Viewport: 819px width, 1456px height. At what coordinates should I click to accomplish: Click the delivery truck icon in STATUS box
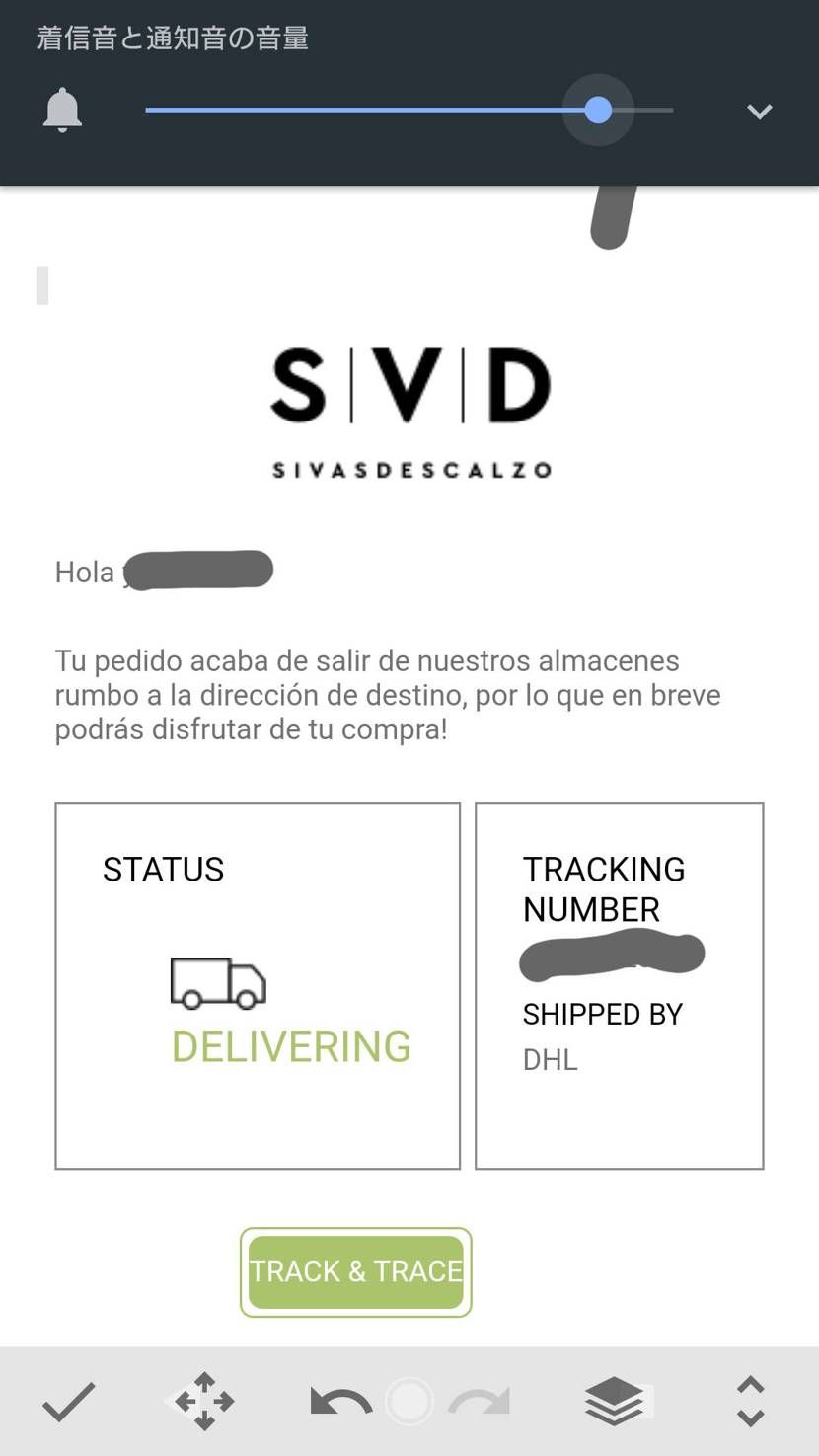pyautogui.click(x=217, y=982)
